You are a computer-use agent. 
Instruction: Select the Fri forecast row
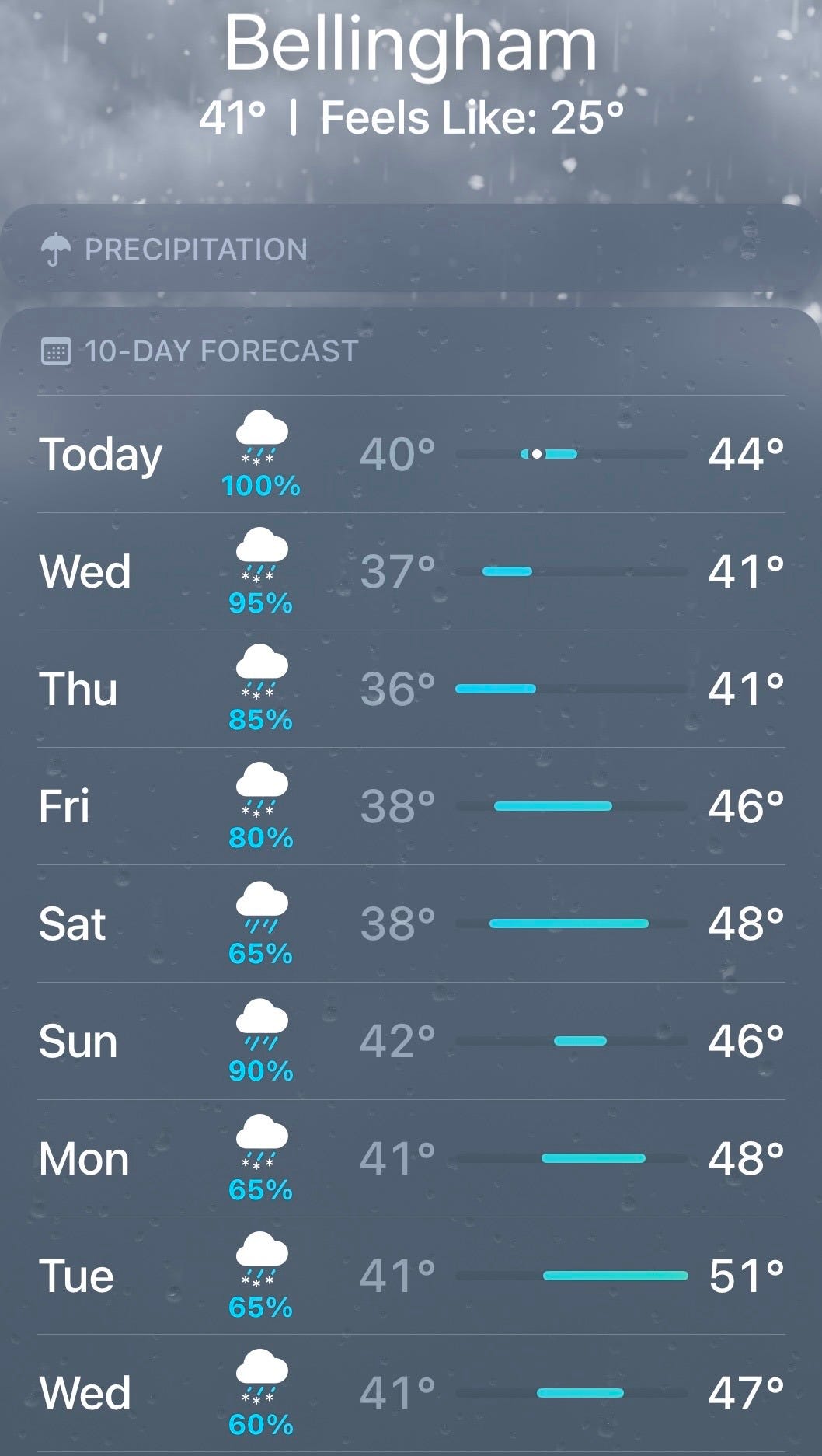coord(411,806)
